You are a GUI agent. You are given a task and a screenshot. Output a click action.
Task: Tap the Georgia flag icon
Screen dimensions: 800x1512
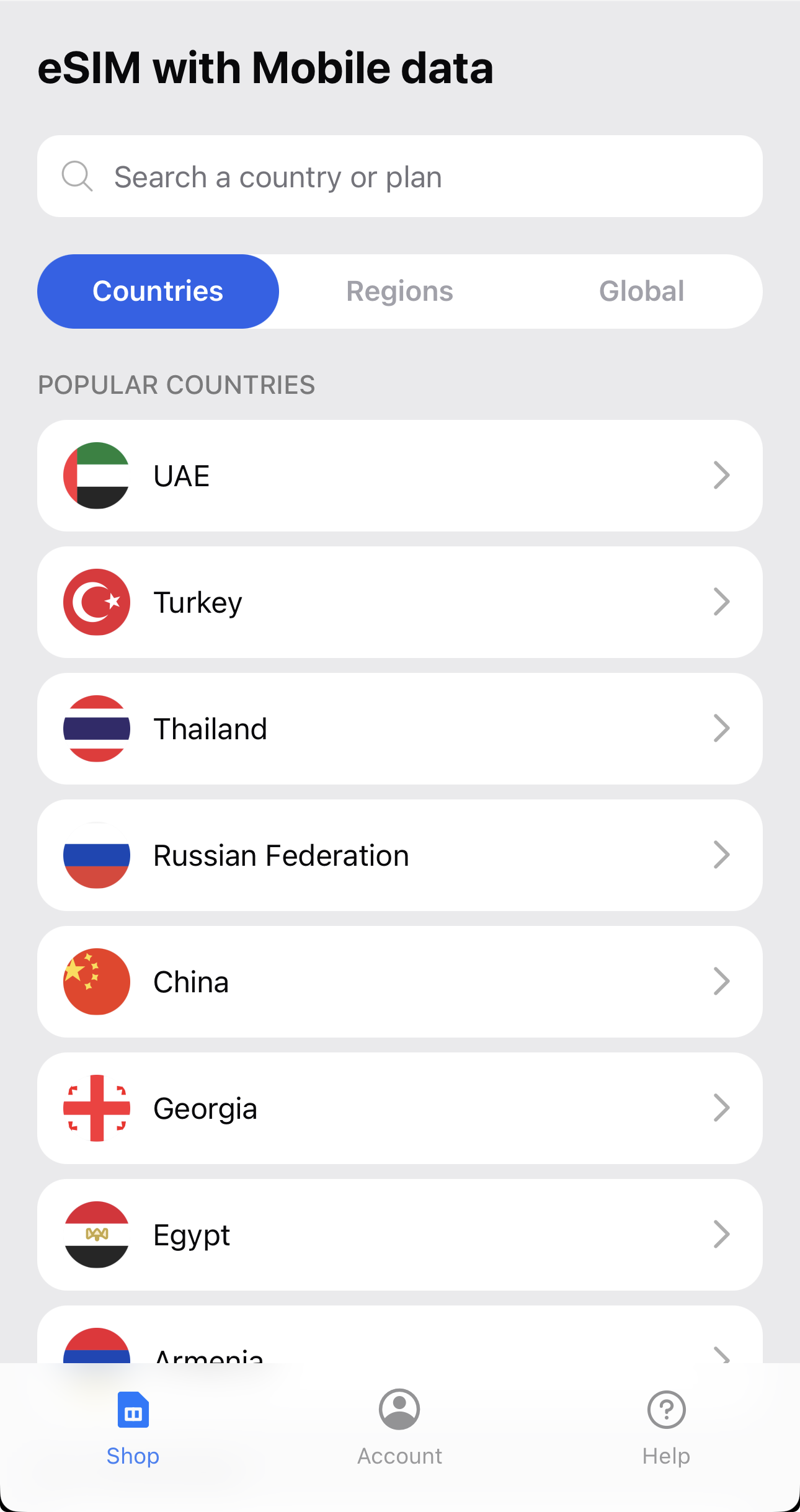coord(96,1108)
